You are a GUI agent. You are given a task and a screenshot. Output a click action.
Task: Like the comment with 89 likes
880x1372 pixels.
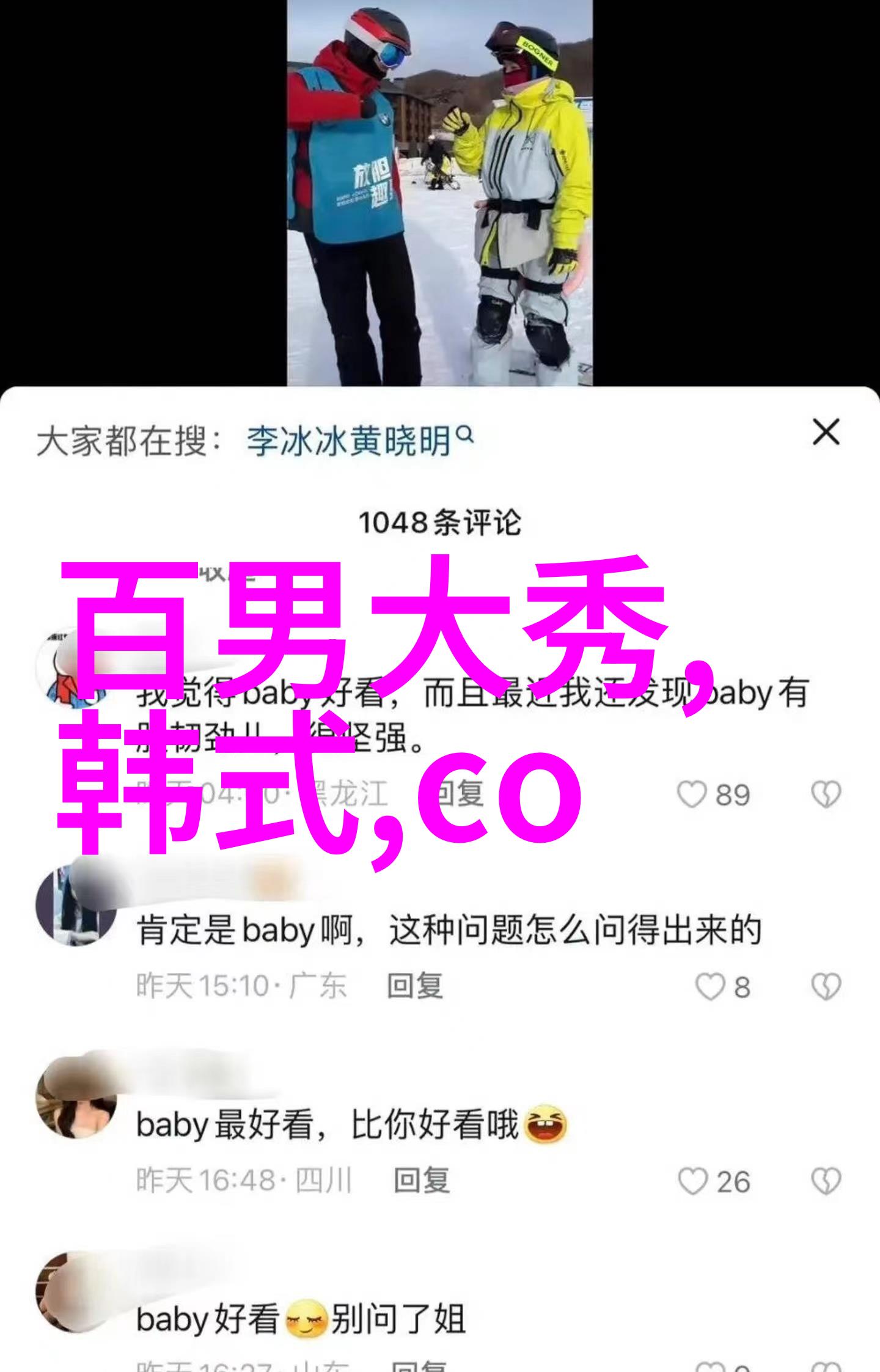pyautogui.click(x=692, y=795)
